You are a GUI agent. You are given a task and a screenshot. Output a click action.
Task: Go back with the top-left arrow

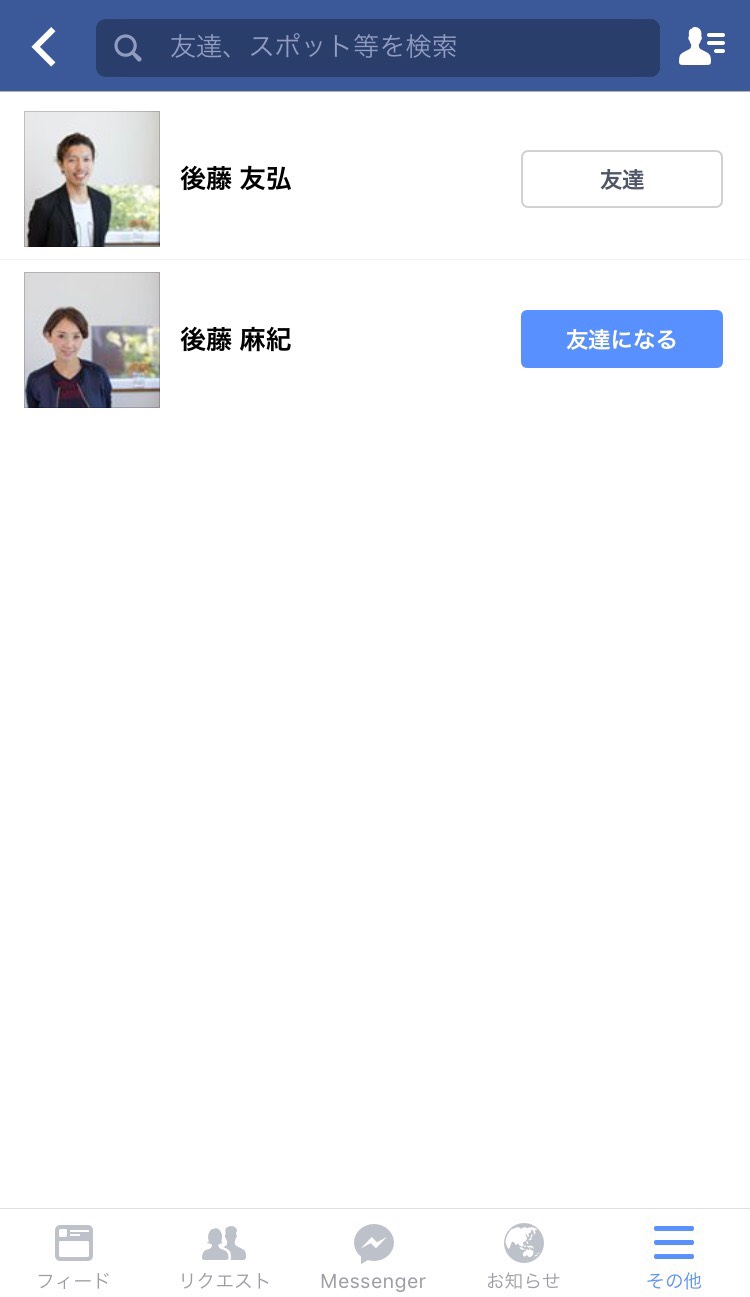(x=44, y=47)
